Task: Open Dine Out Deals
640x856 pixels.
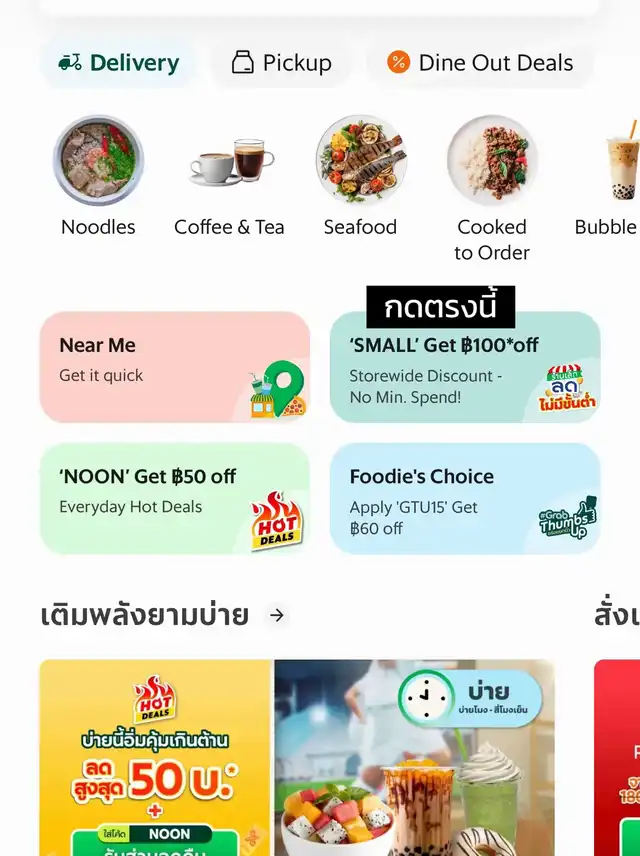Action: [480, 63]
